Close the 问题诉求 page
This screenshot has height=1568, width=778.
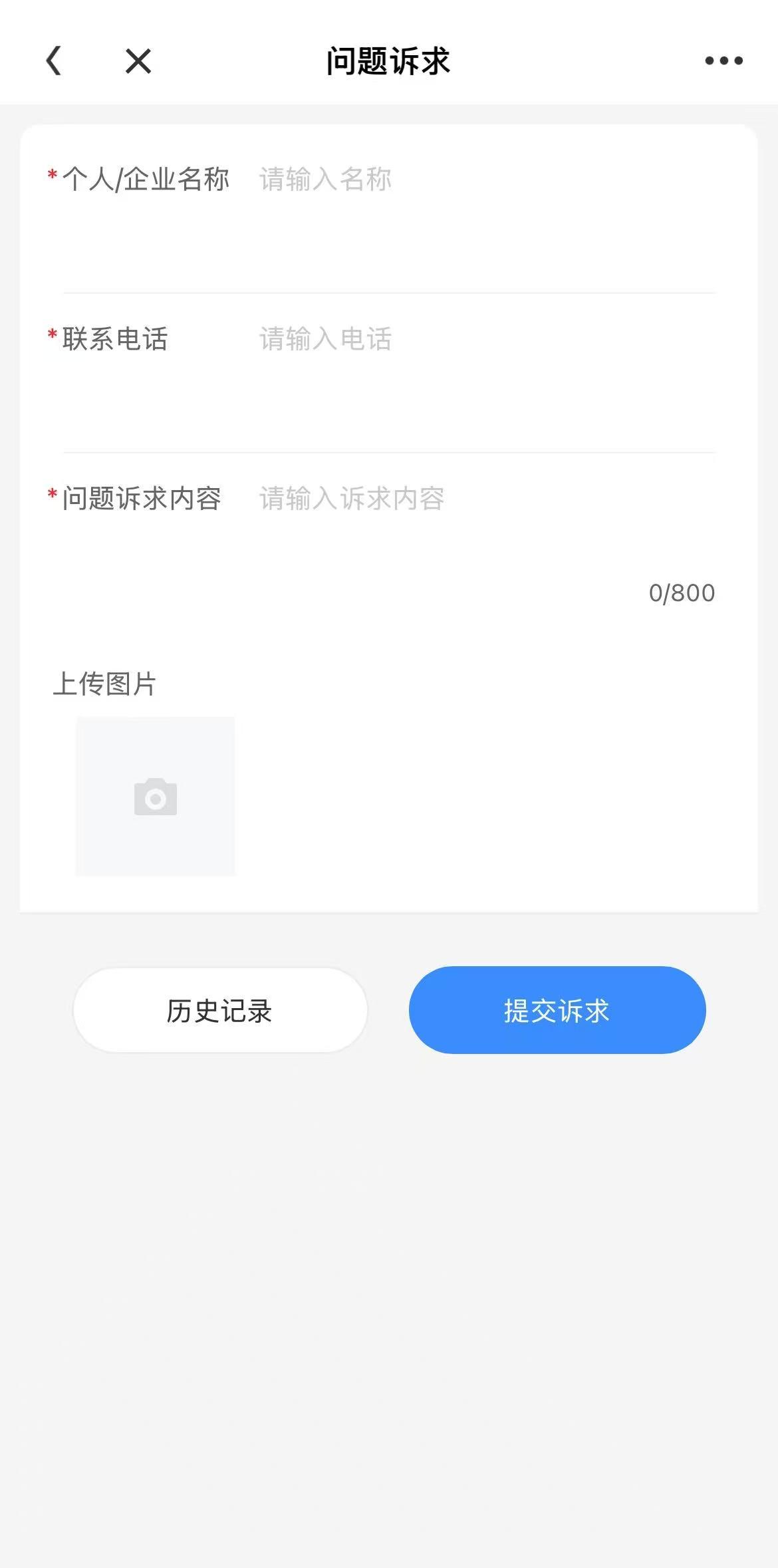click(138, 61)
